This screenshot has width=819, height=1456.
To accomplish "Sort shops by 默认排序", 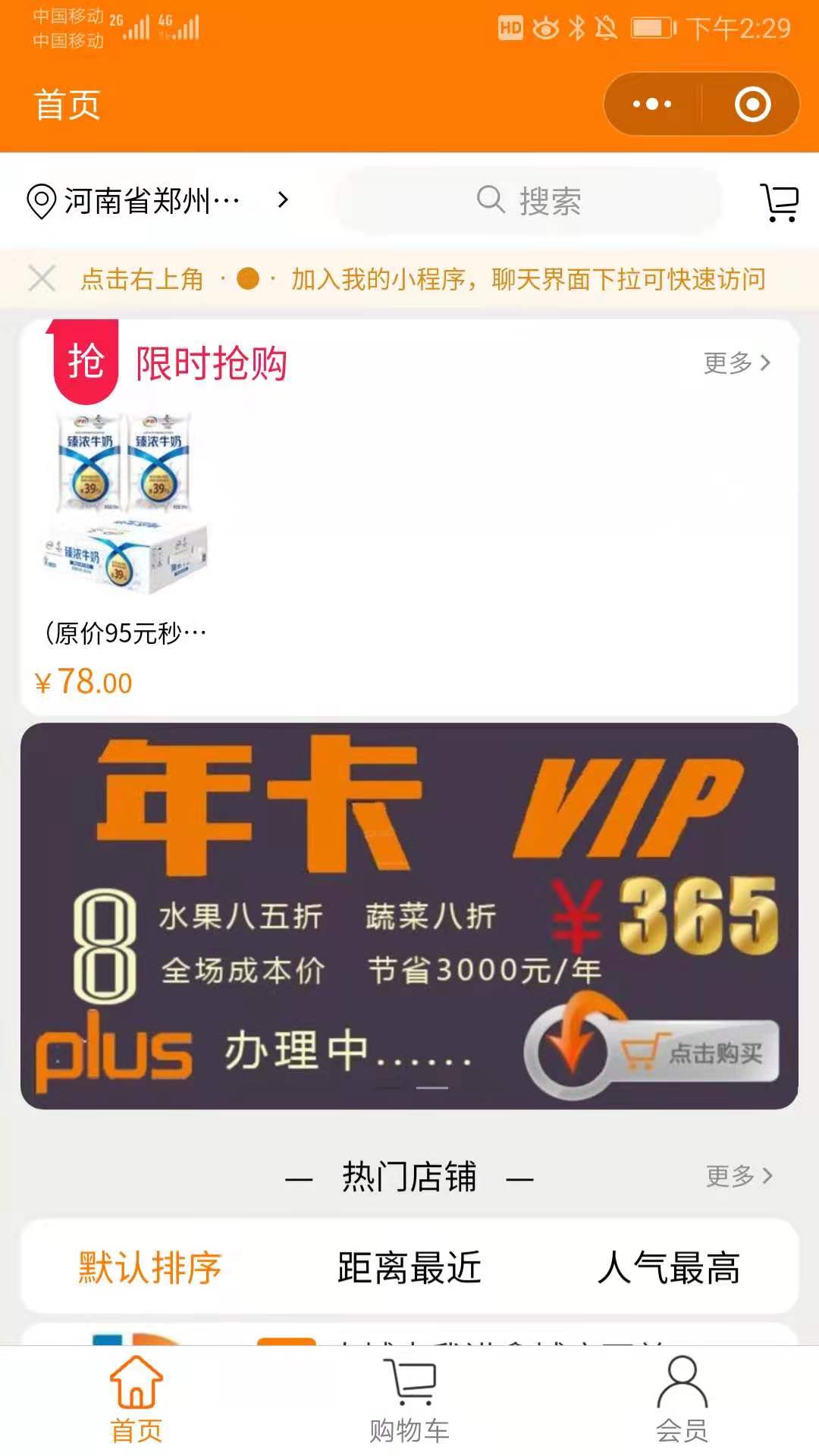I will (149, 1267).
